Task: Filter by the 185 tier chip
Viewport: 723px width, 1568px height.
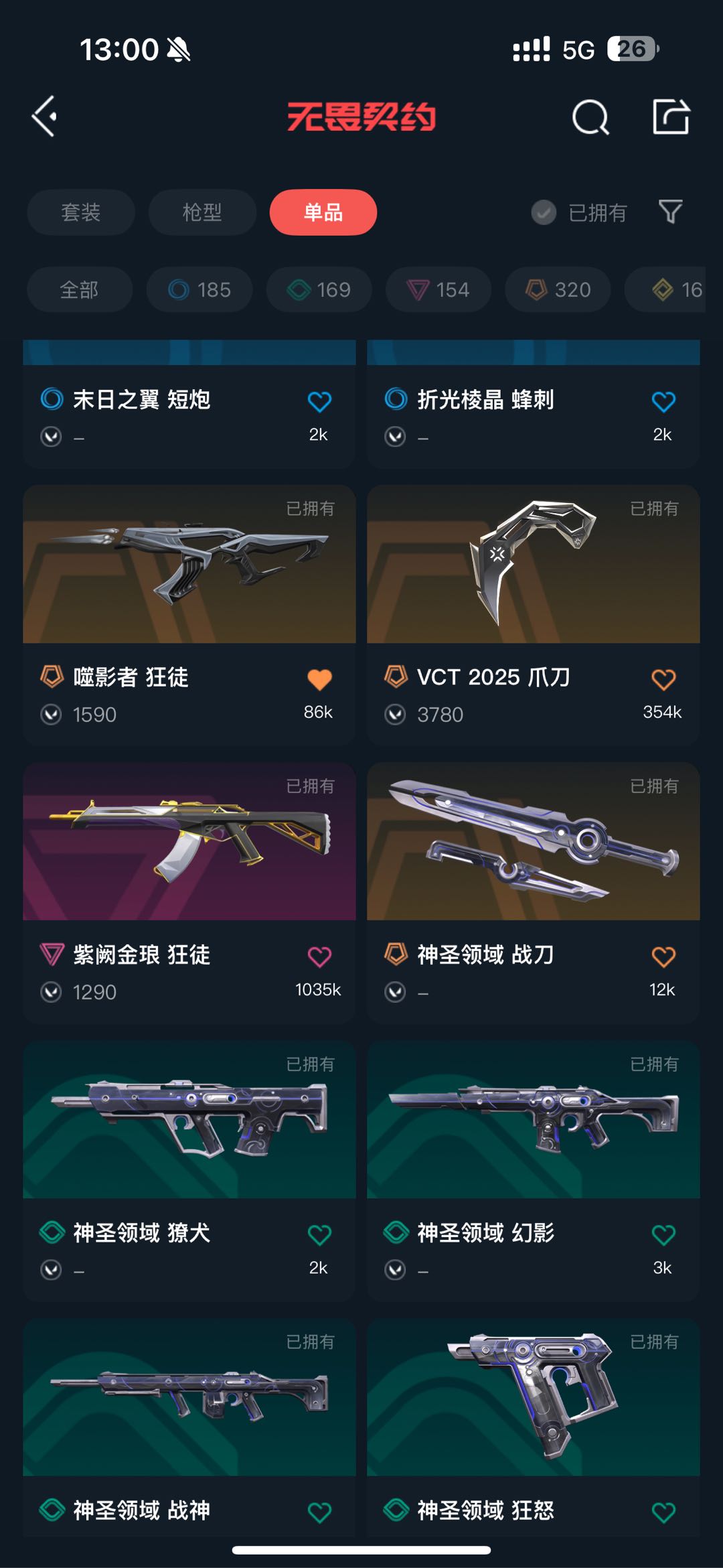Action: (x=199, y=289)
